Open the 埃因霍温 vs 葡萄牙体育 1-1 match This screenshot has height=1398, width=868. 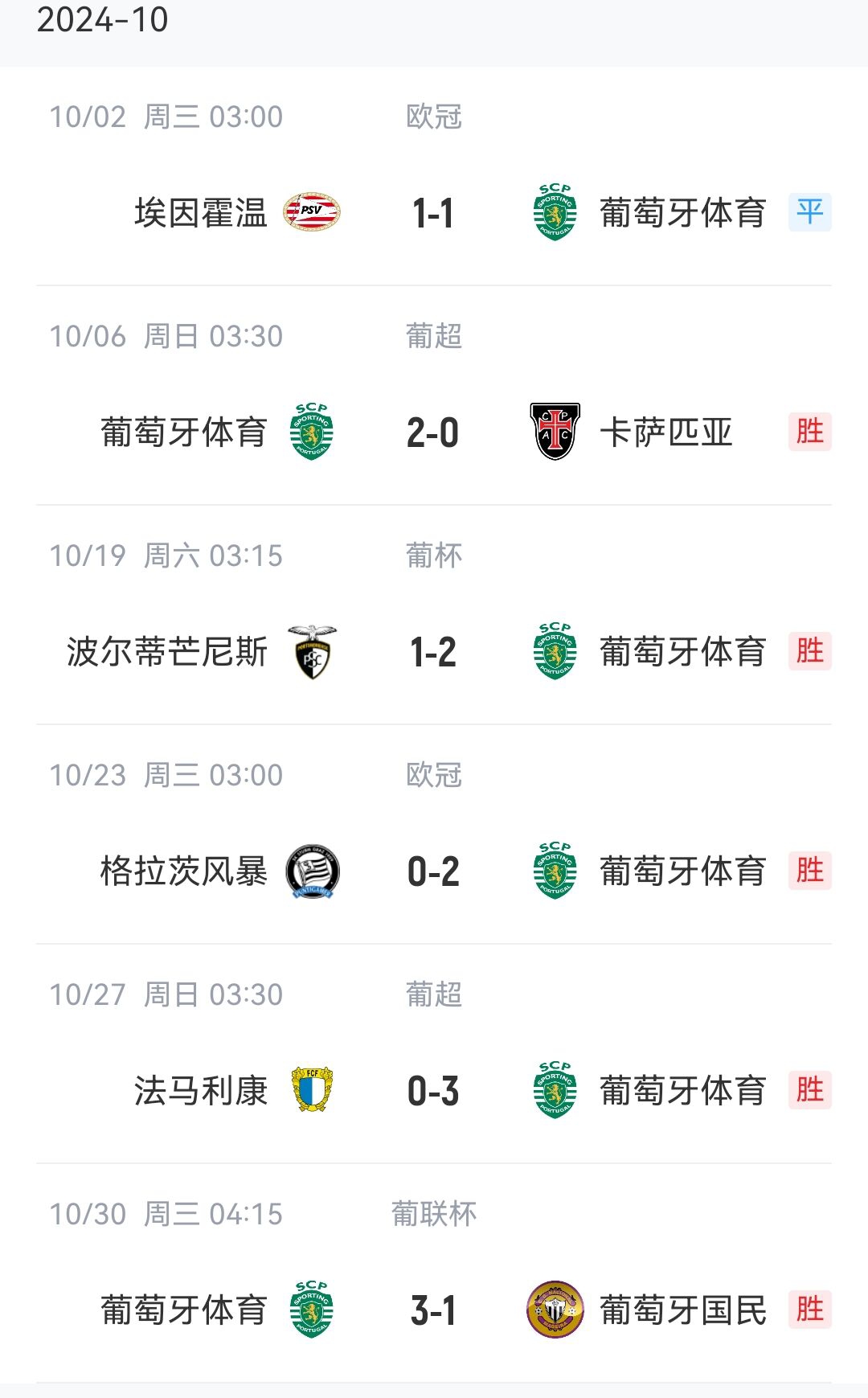click(x=434, y=177)
